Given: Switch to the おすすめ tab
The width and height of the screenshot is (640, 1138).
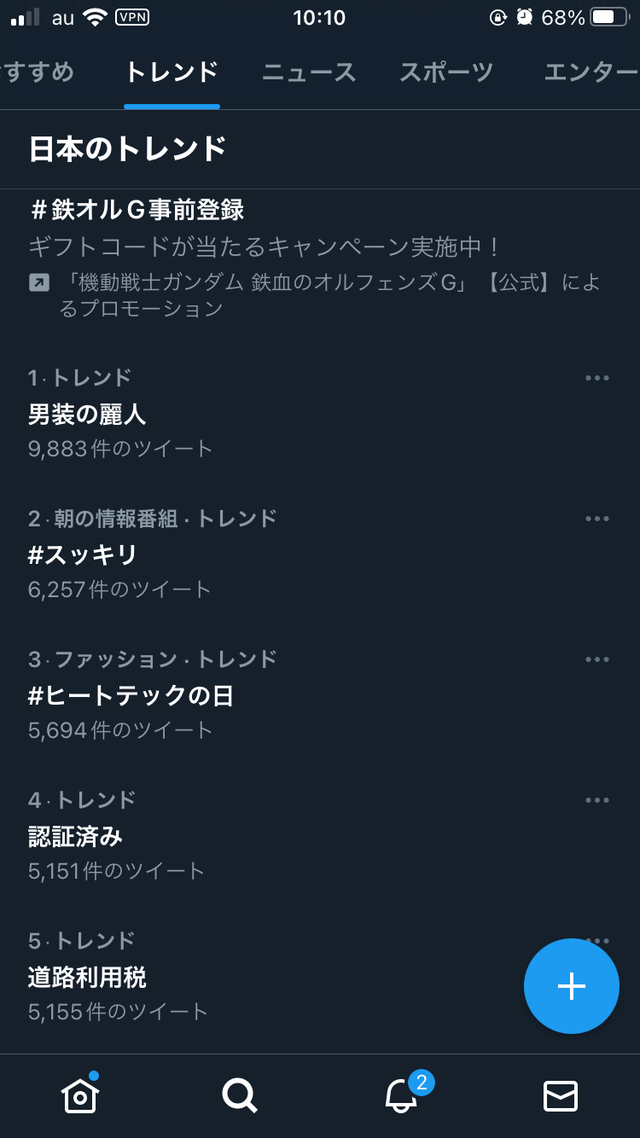Looking at the screenshot, I should [x=38, y=72].
